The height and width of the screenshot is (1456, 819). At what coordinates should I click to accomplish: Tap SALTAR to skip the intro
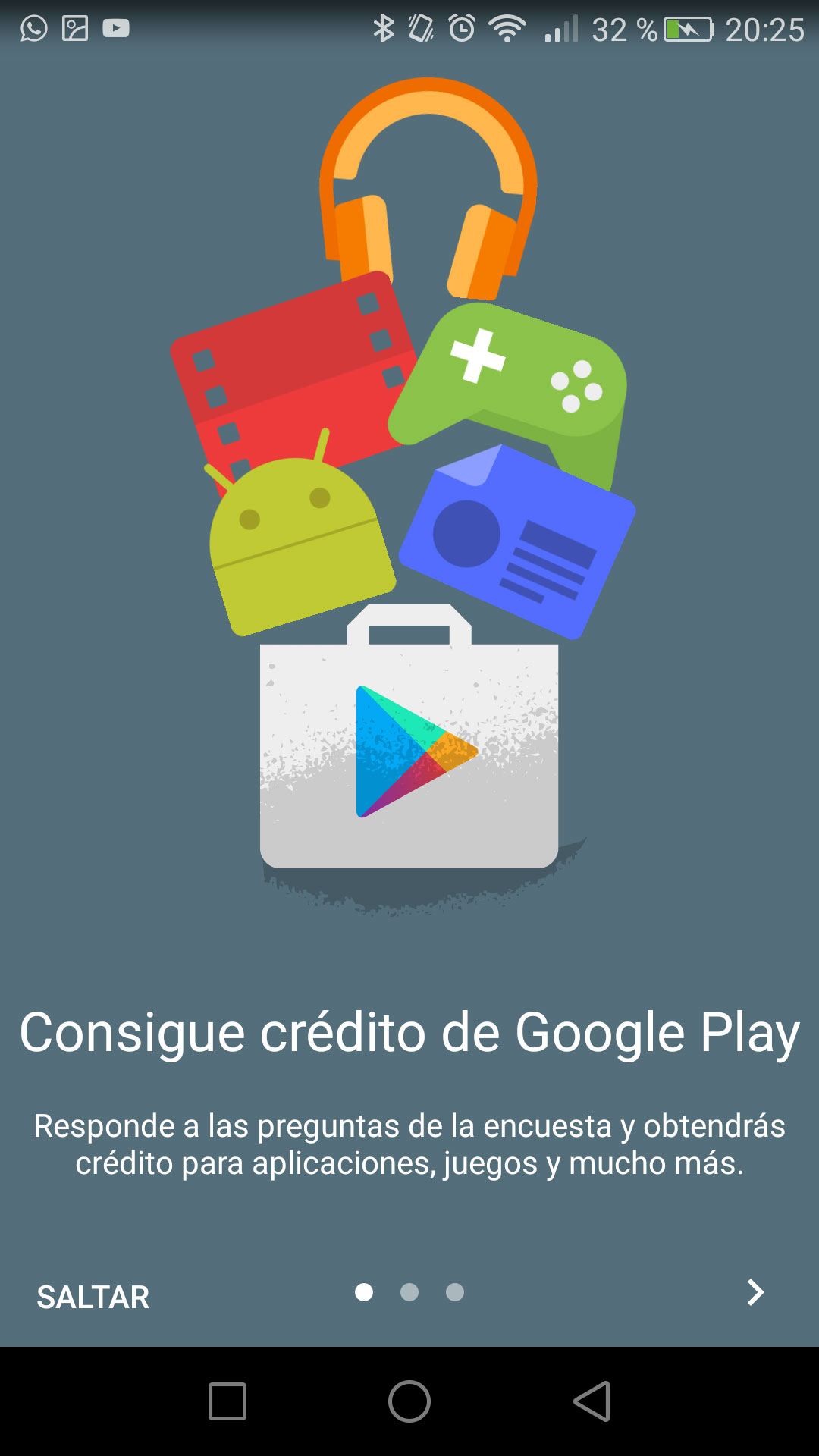click(x=93, y=1297)
